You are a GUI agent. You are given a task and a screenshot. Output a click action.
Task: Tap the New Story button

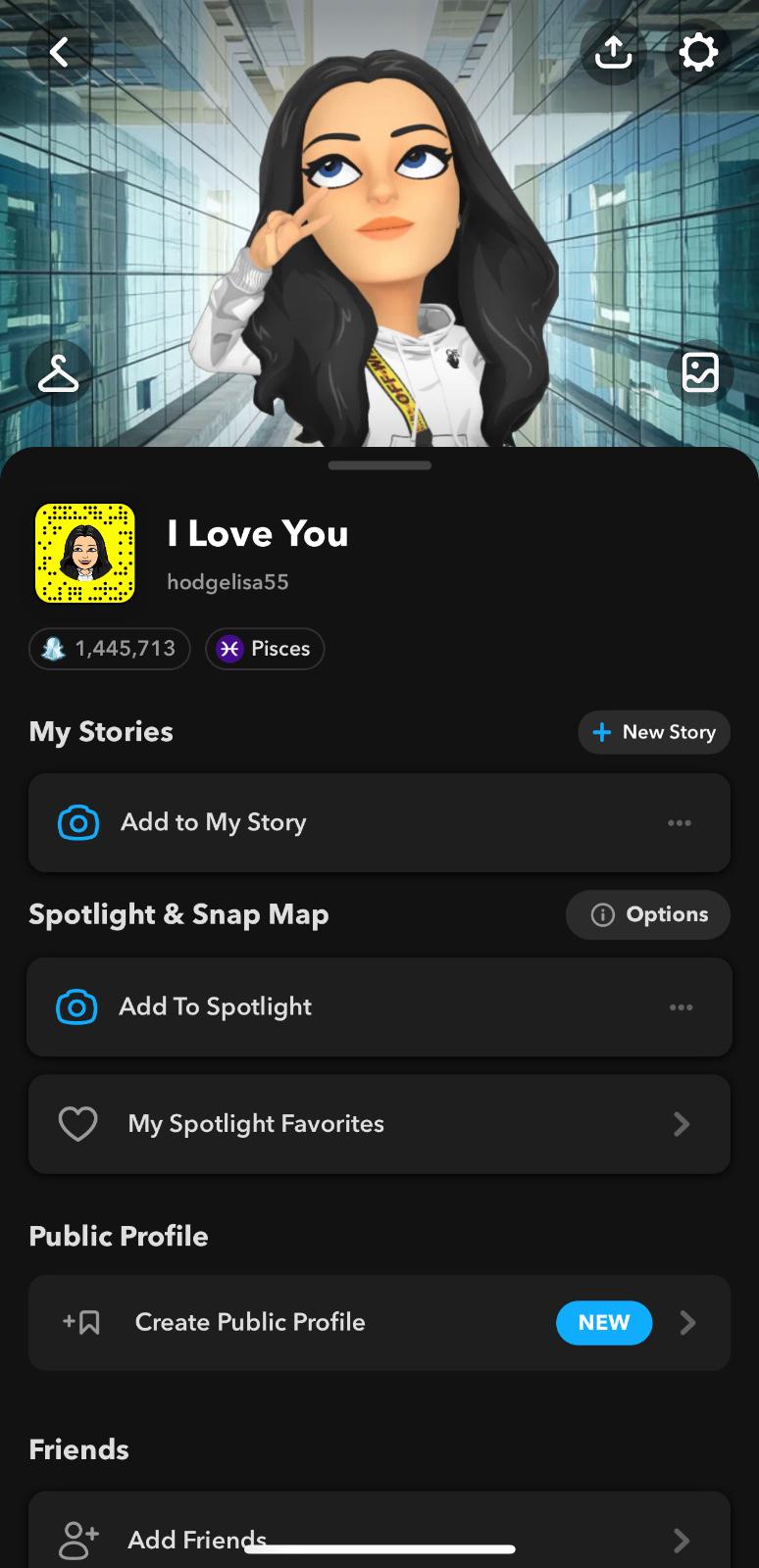(x=654, y=732)
